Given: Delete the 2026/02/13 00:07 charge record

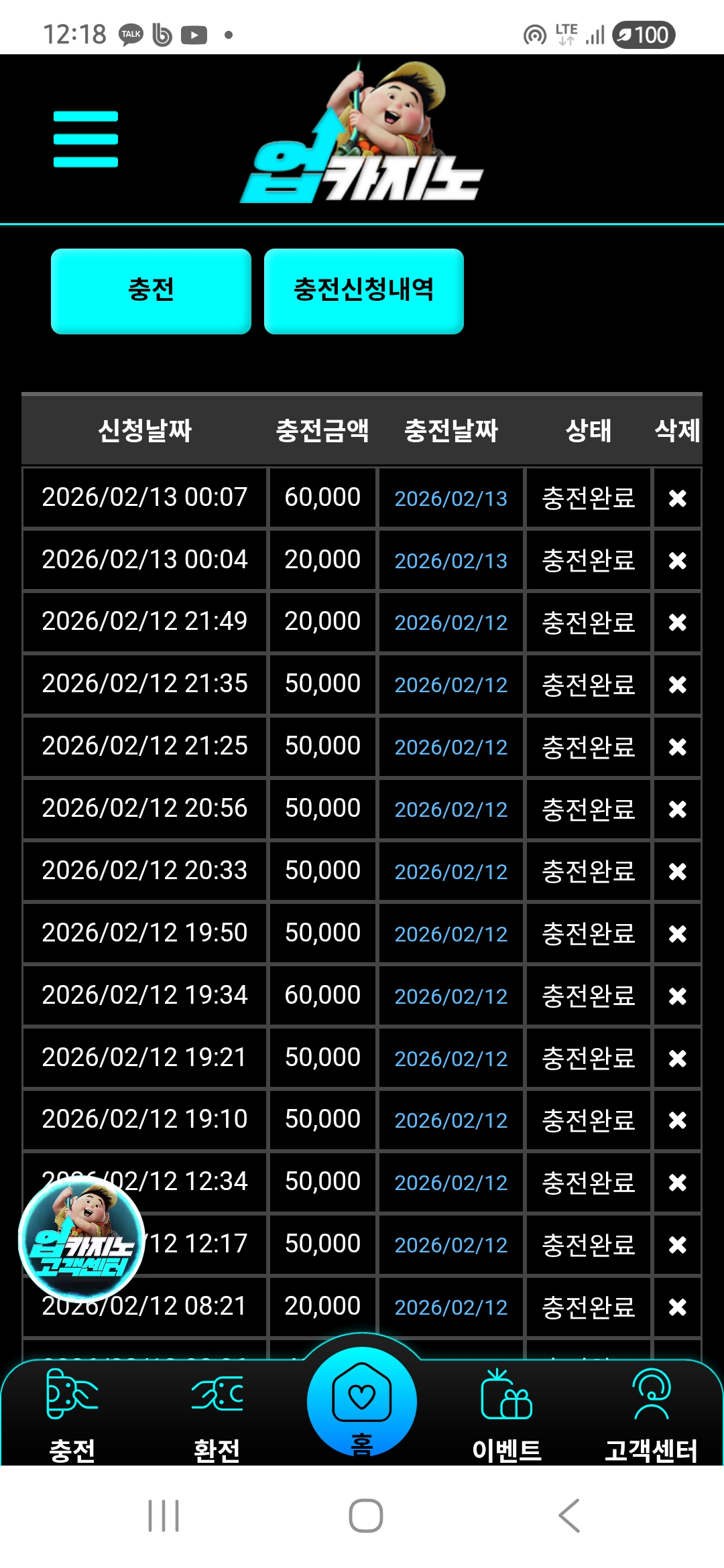Looking at the screenshot, I should [x=677, y=498].
